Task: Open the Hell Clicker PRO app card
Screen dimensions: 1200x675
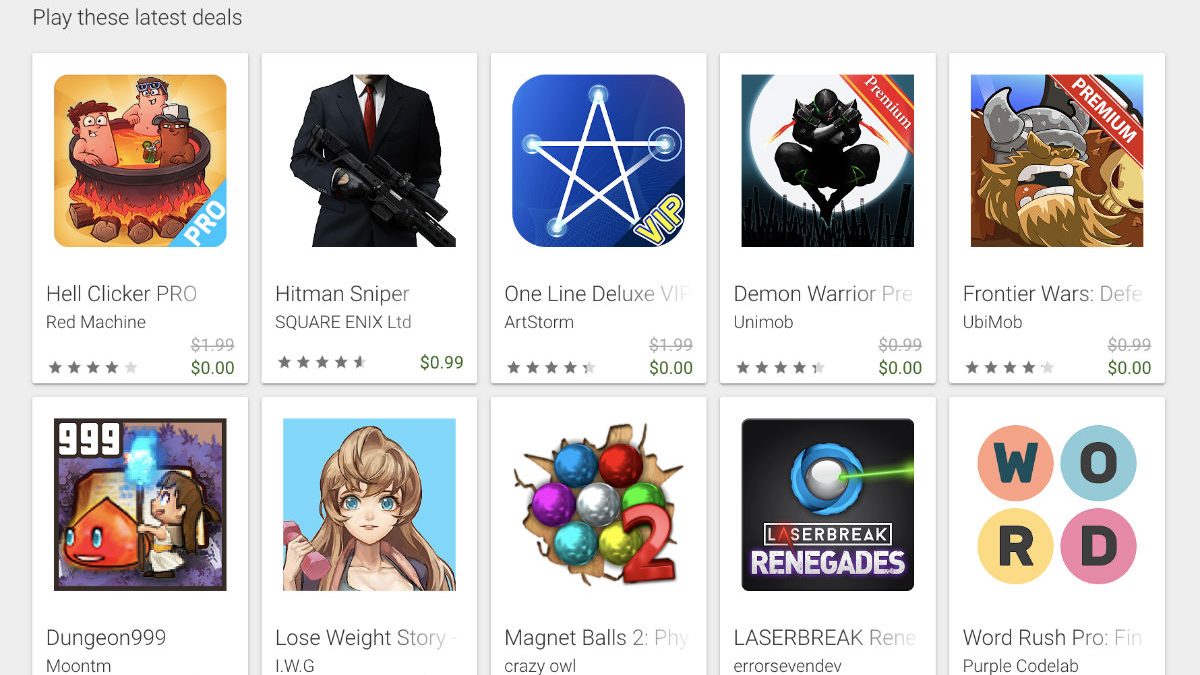Action: (140, 161)
